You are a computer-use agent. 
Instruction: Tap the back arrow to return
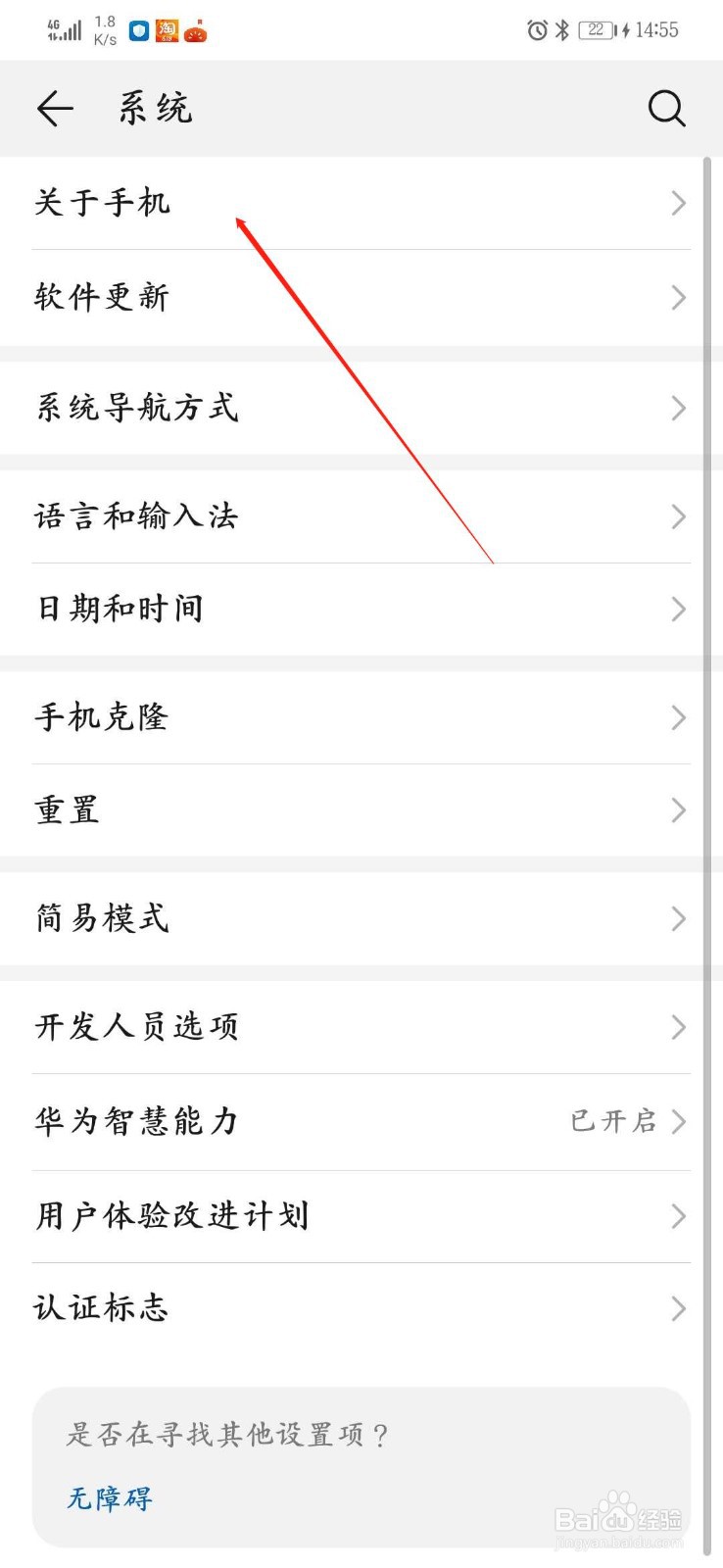[54, 109]
